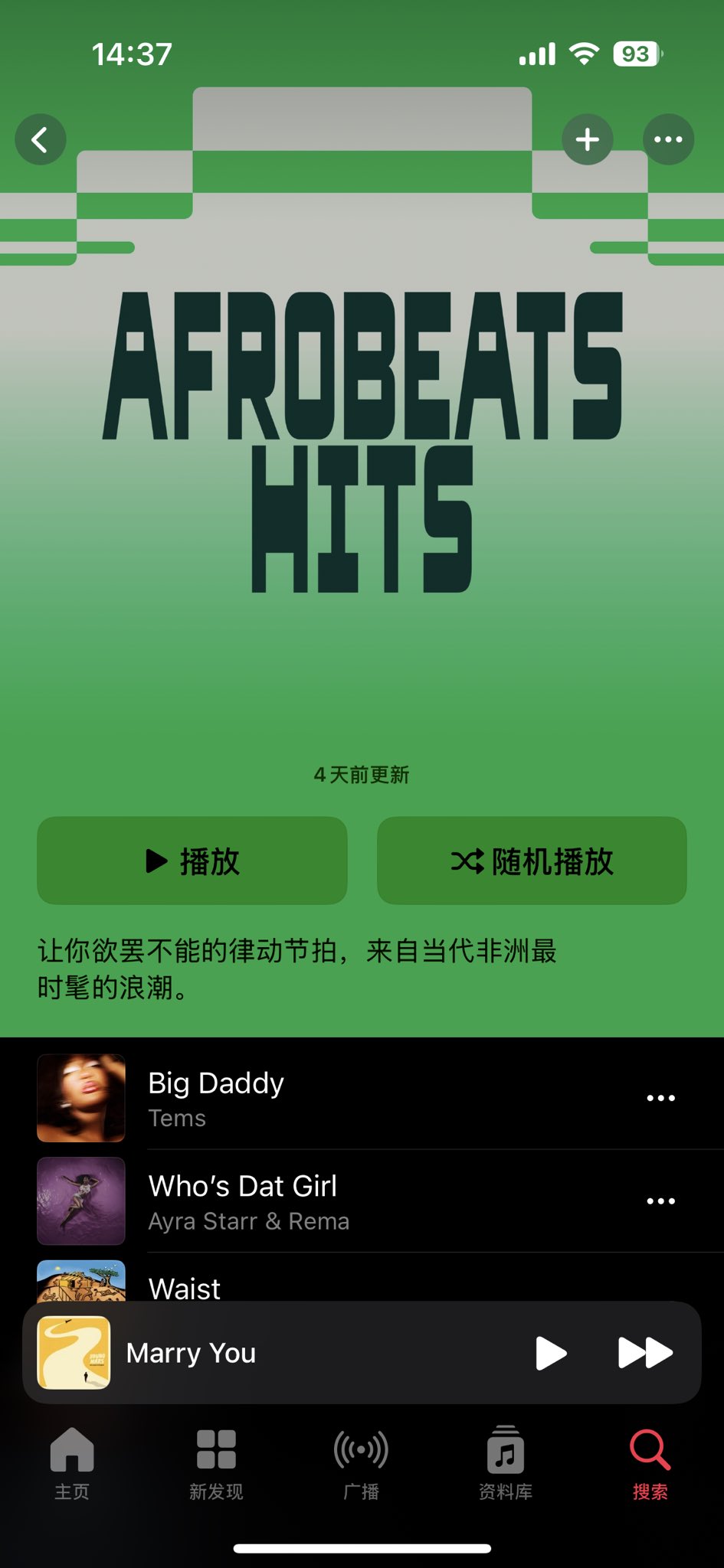Screen dimensions: 724x1568
Task: Add the playlist to library with plus
Action: [588, 139]
